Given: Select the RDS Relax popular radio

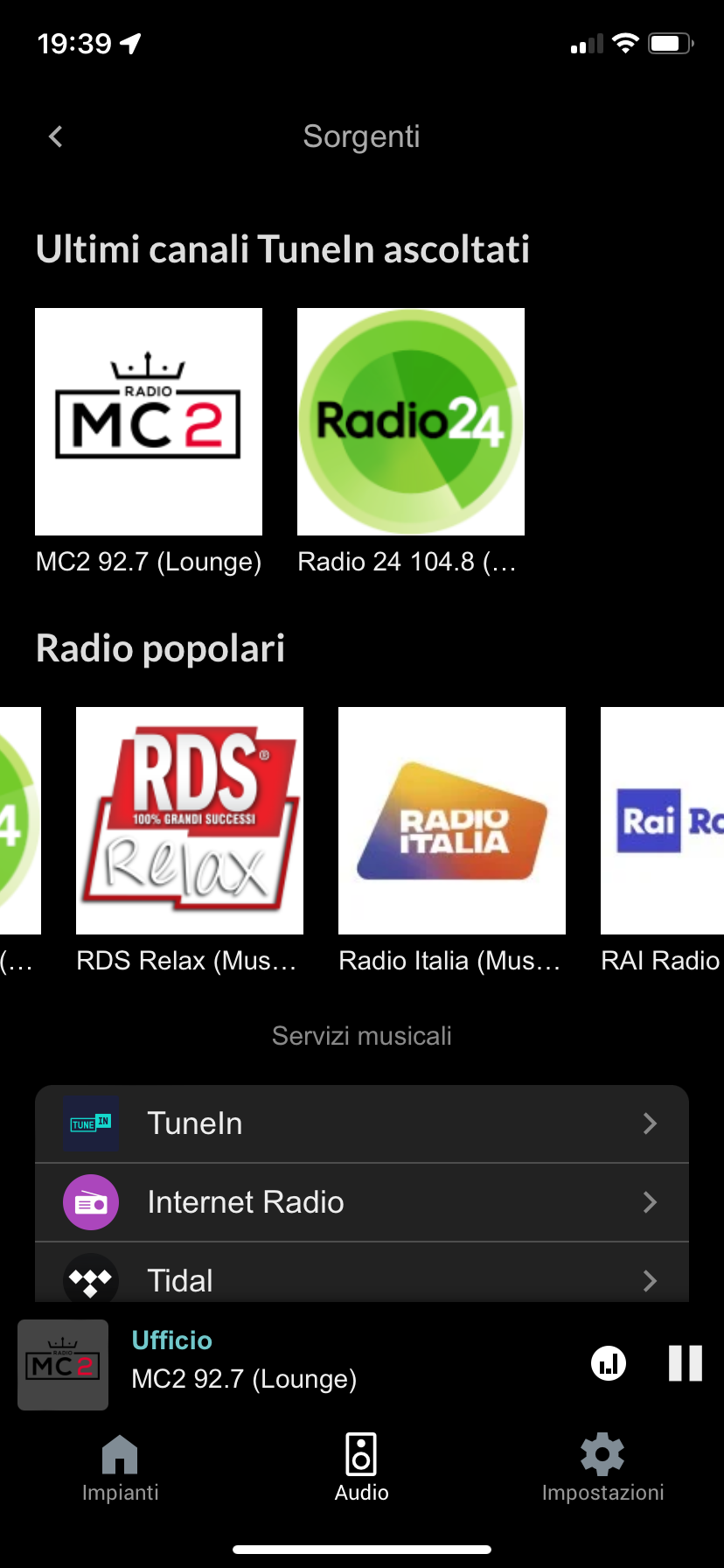Looking at the screenshot, I should (x=190, y=821).
